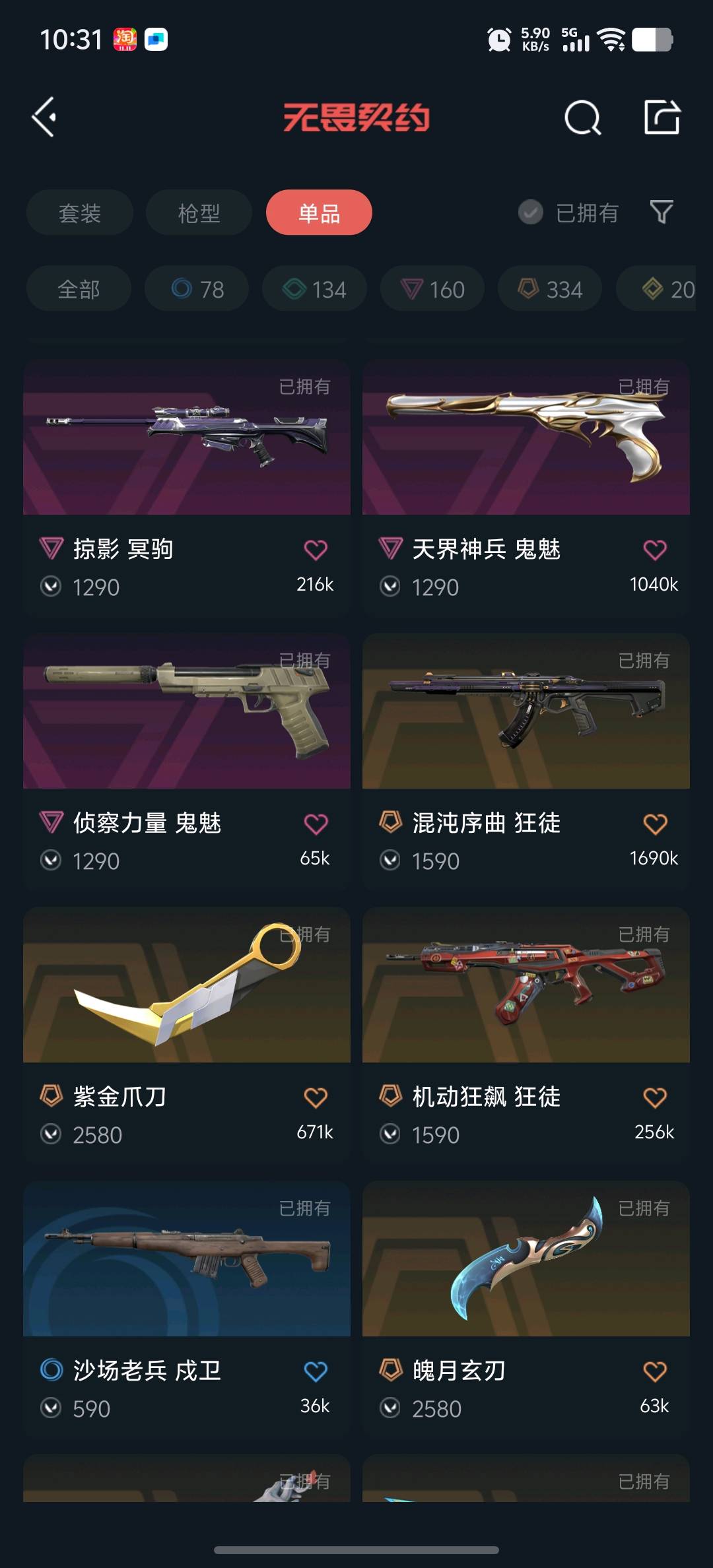Viewport: 713px width, 1568px height.
Task: Favorite the 沙场老兵 戍卫 skin
Action: point(315,1371)
